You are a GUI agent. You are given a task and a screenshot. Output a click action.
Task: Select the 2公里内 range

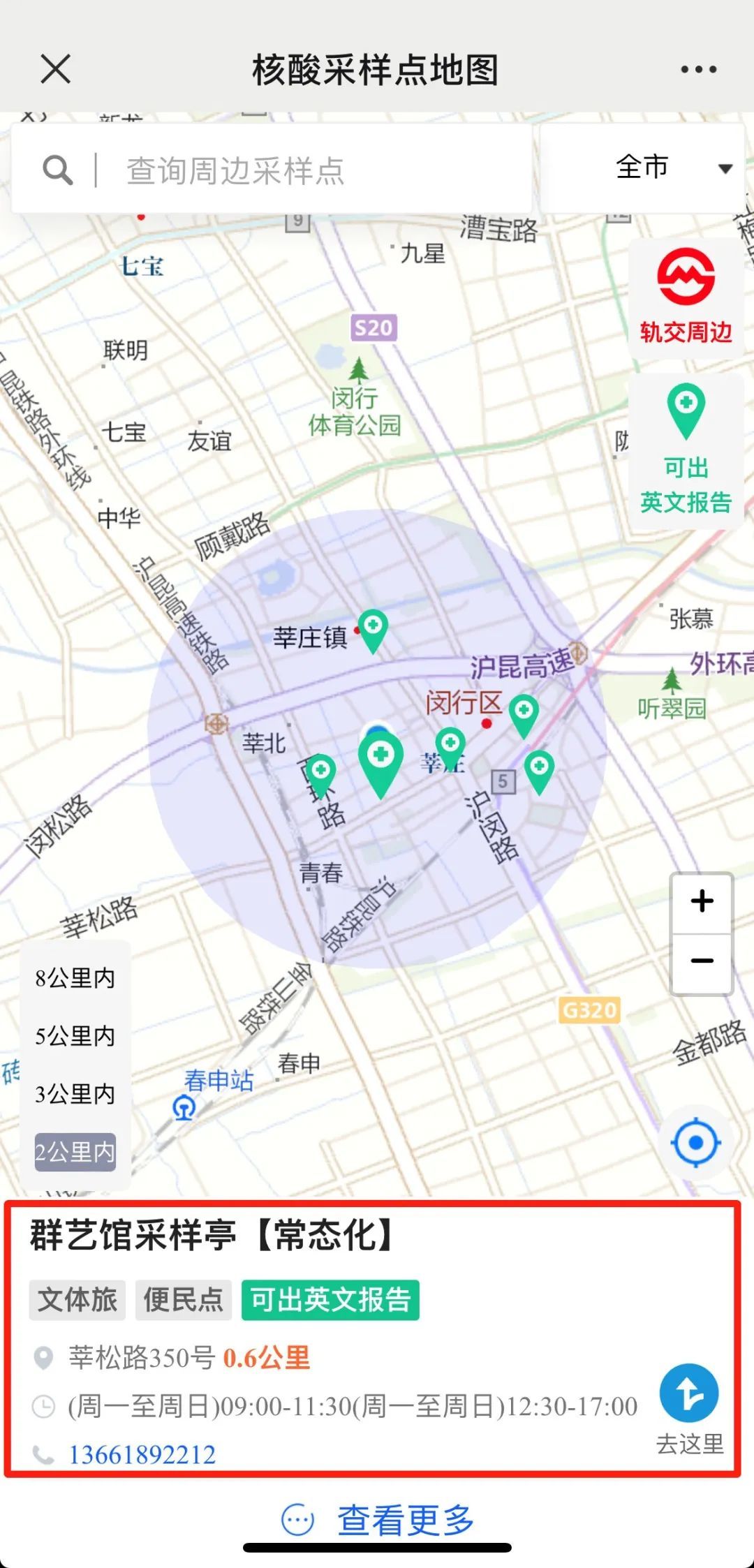pyautogui.click(x=75, y=1152)
